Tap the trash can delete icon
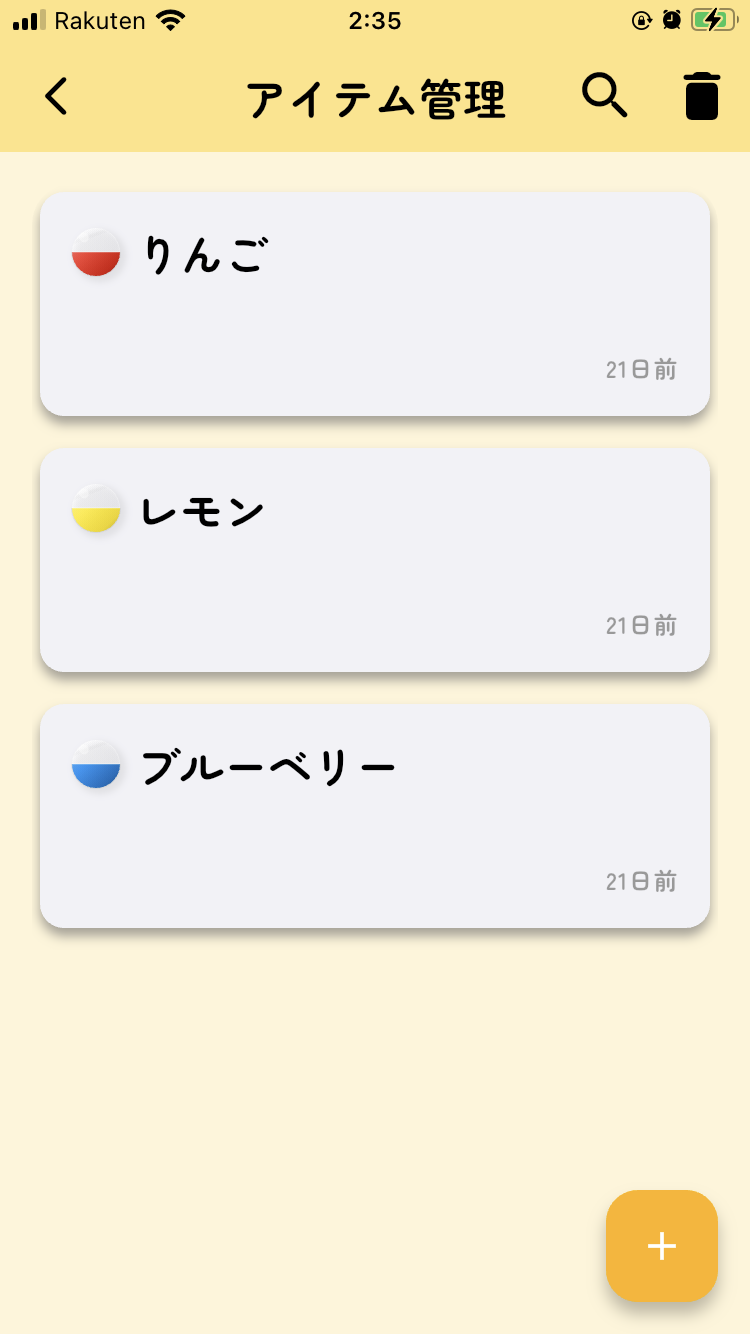 [702, 97]
